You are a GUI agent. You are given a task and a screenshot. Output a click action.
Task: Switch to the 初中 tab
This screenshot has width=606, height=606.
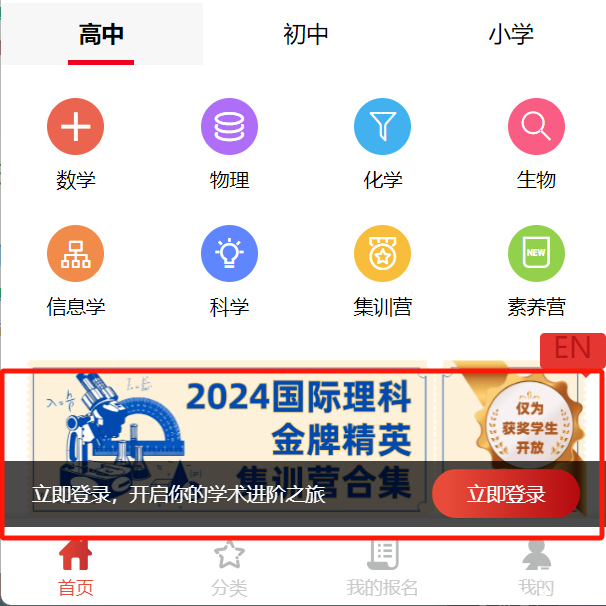[x=305, y=35]
